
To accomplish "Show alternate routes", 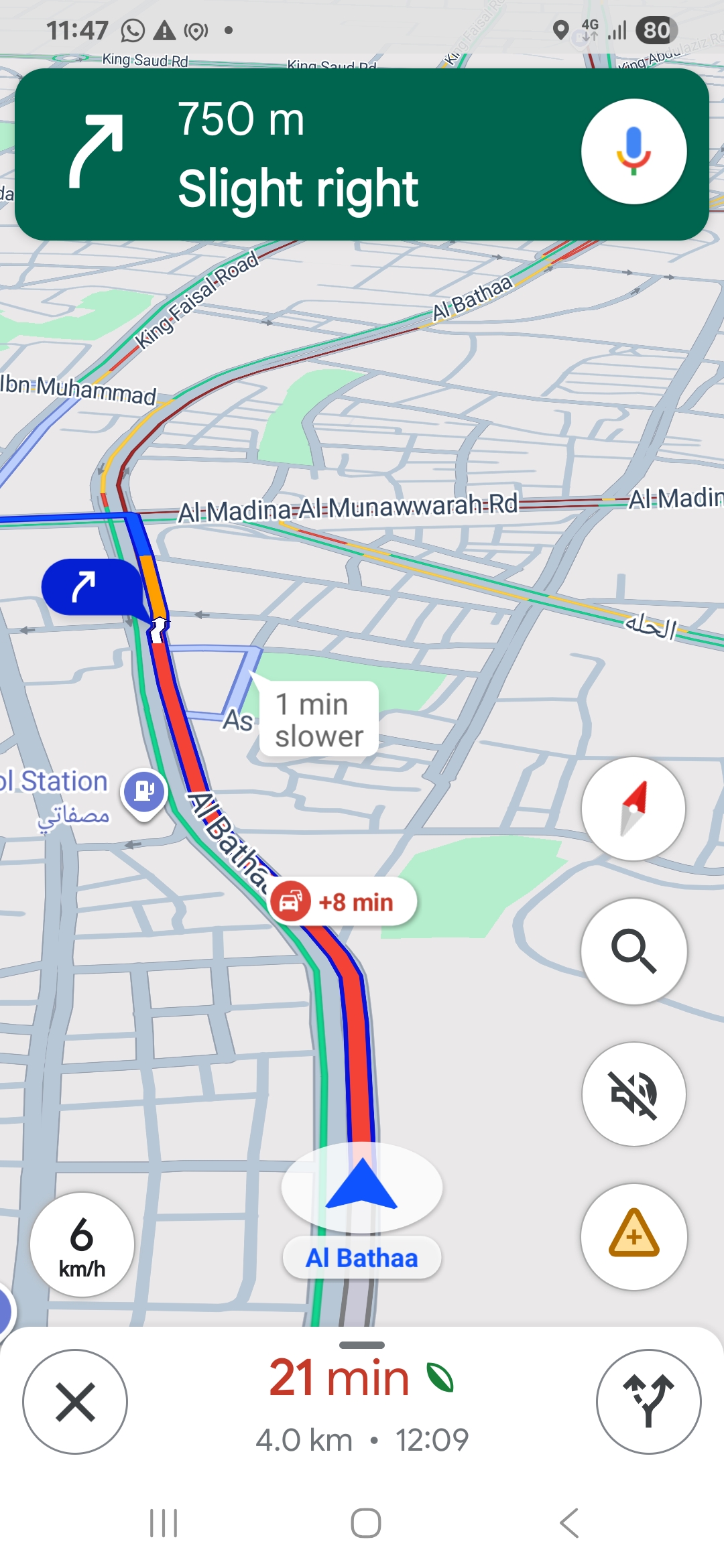I will [x=648, y=1401].
